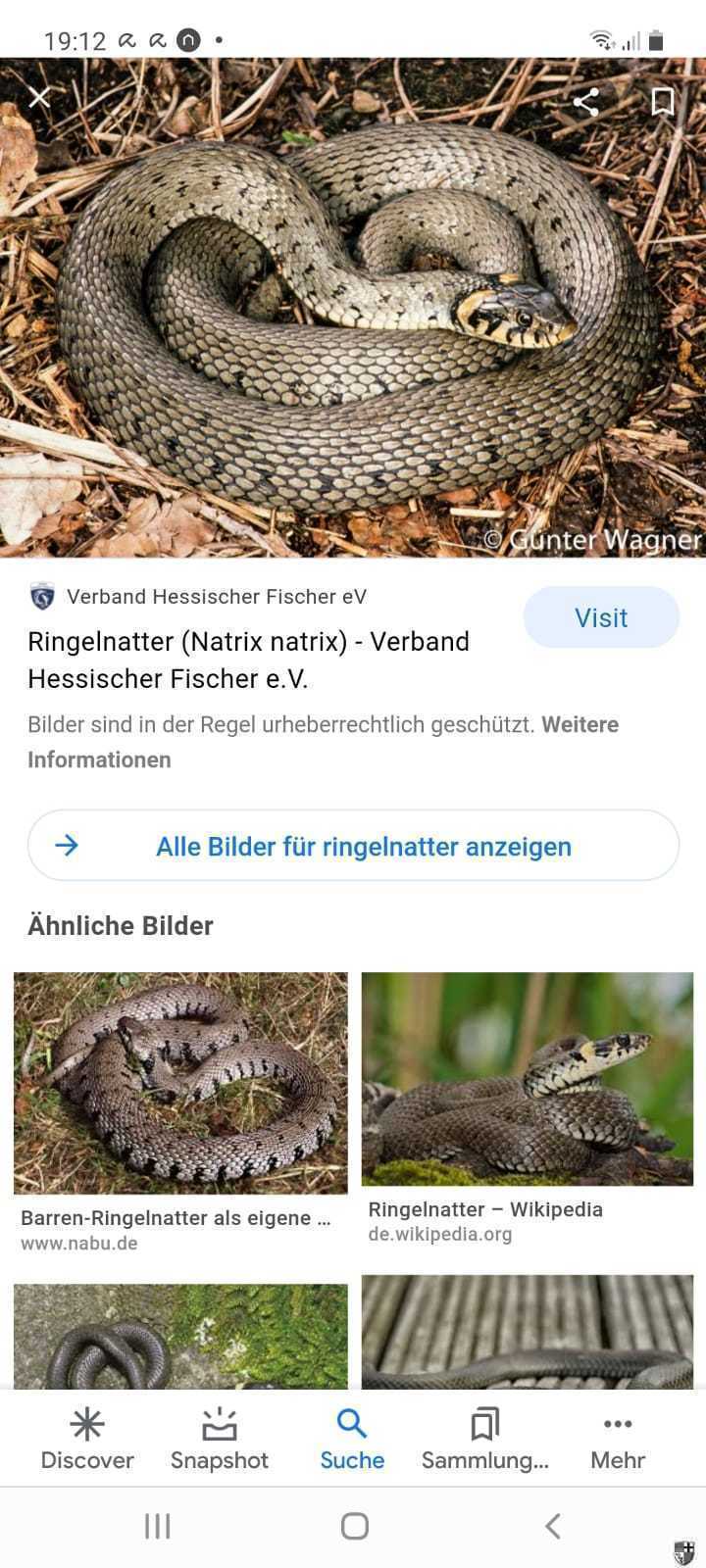Viewport: 706px width, 1568px height.
Task: Close the image viewer
Action: coord(39,97)
